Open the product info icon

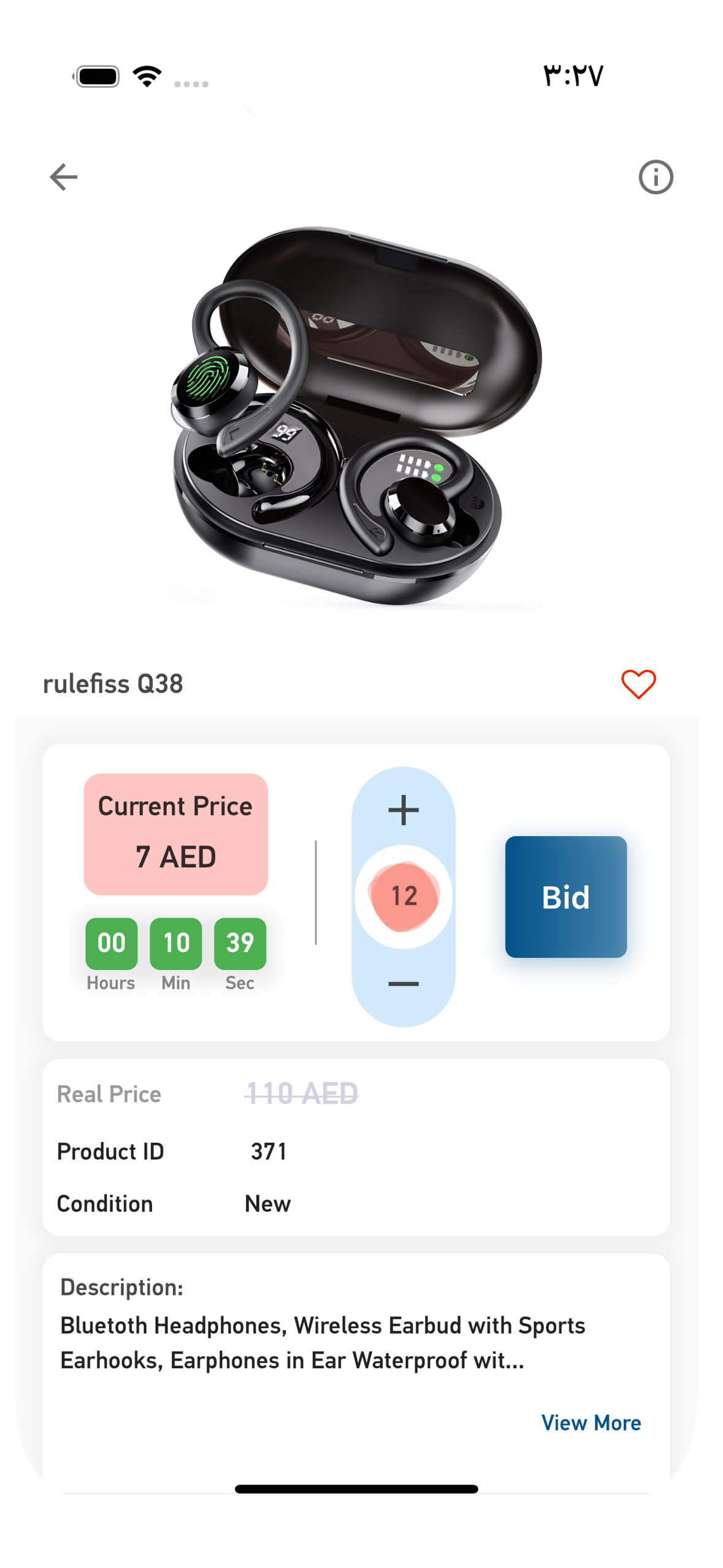pyautogui.click(x=656, y=177)
